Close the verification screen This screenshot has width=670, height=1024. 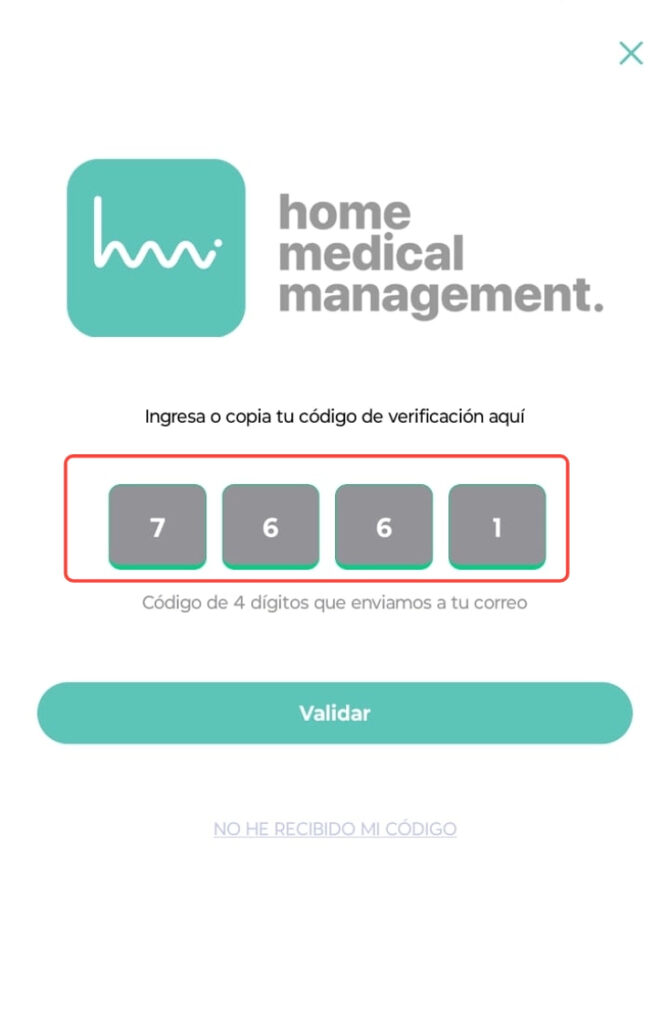(631, 53)
